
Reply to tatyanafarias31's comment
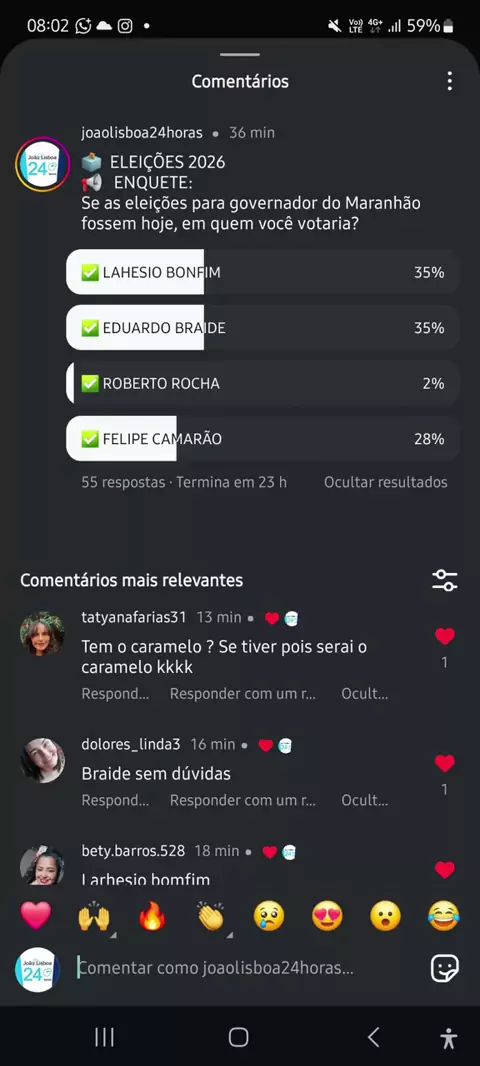click(x=115, y=694)
